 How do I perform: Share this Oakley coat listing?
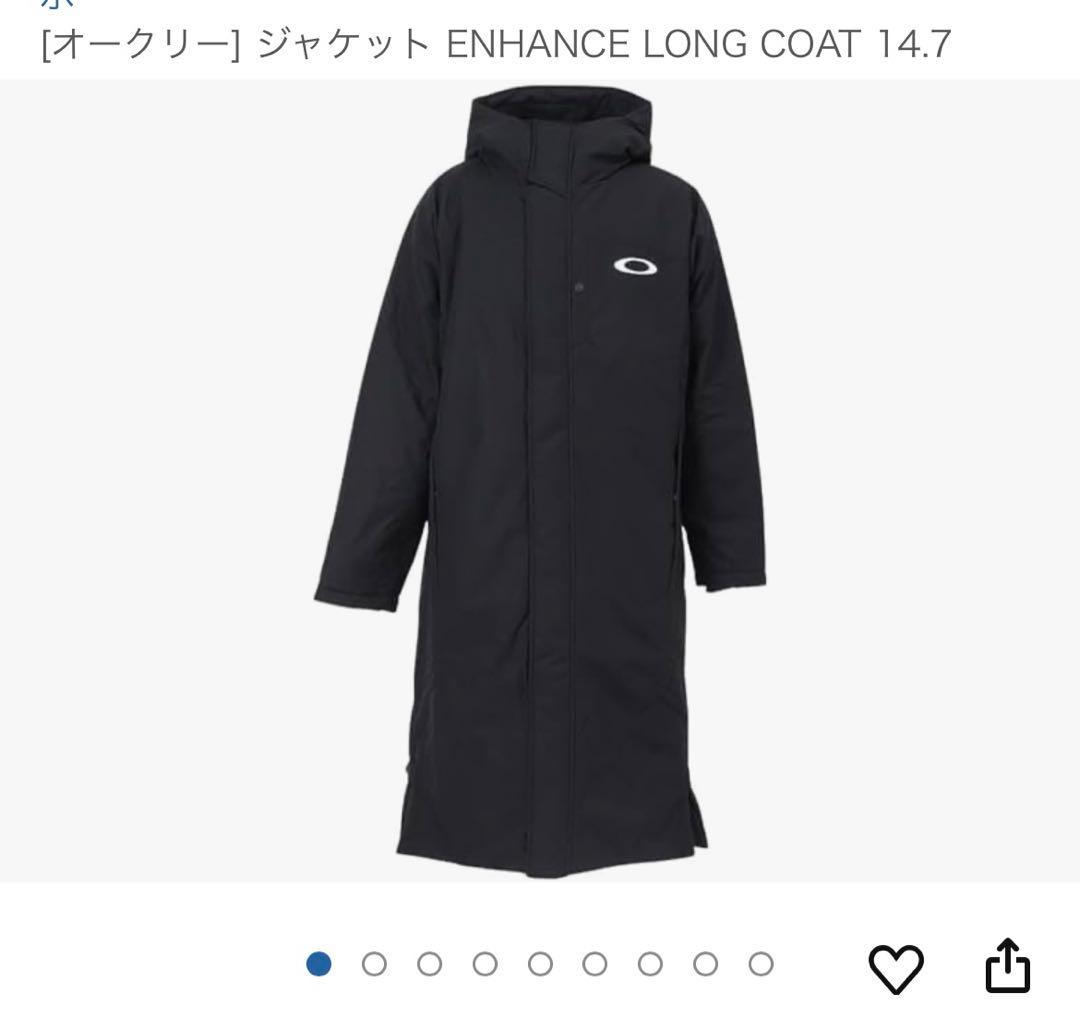[1007, 966]
